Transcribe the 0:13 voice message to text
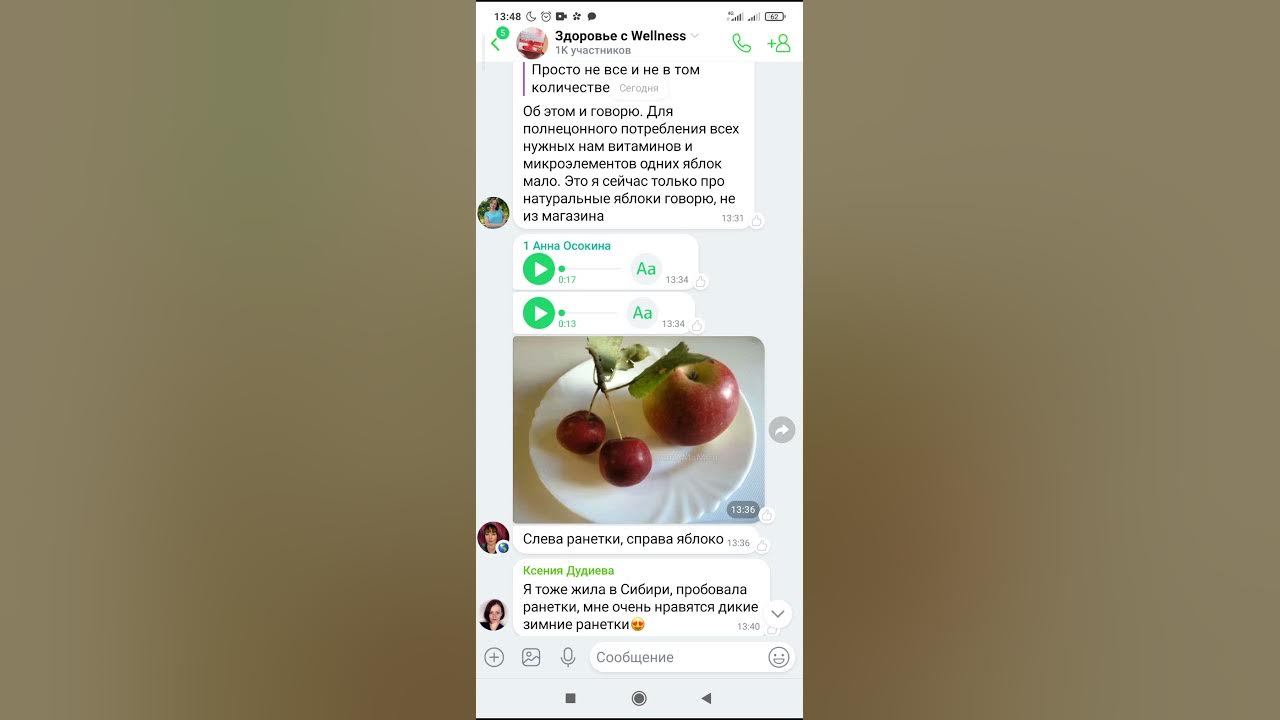The image size is (1280, 720). (x=642, y=313)
